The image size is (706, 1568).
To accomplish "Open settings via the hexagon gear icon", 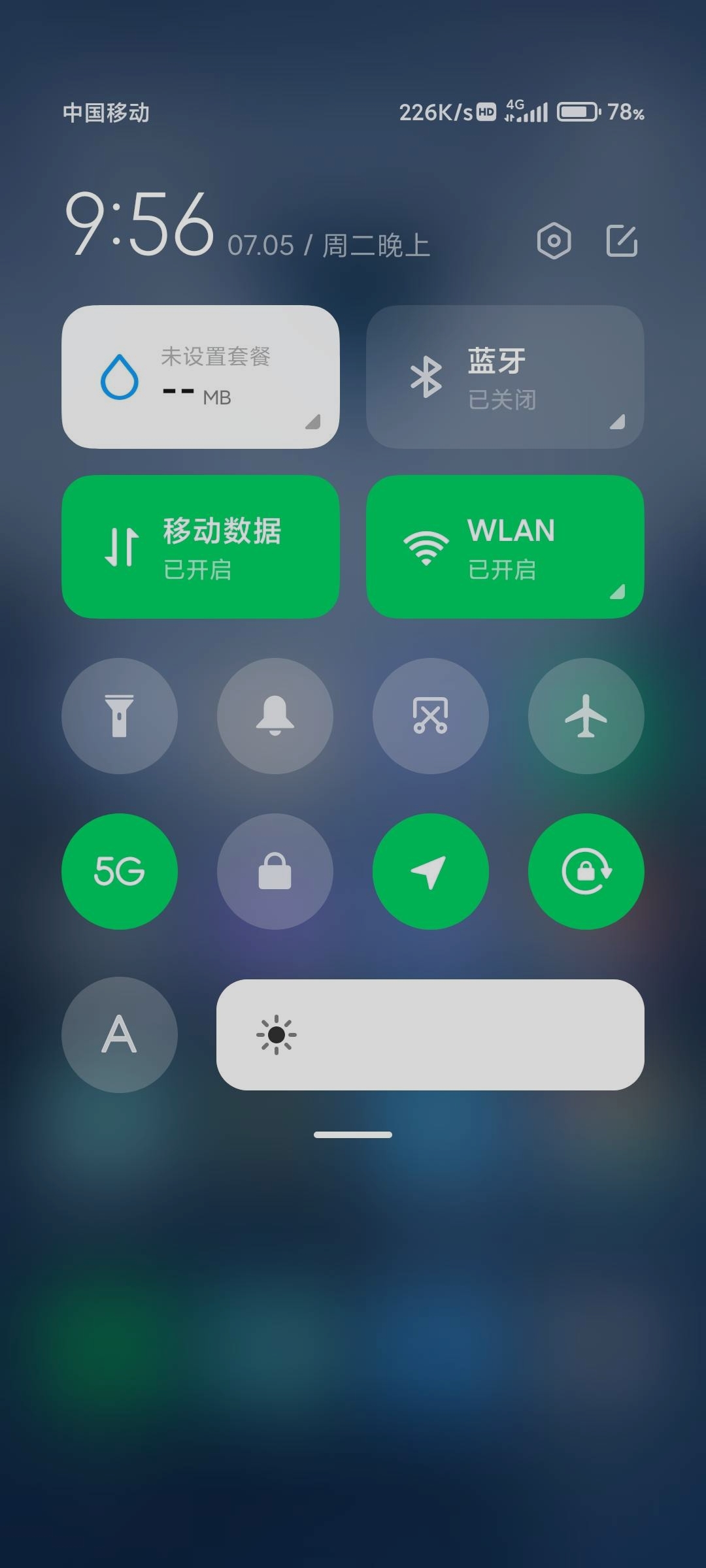I will [x=554, y=241].
